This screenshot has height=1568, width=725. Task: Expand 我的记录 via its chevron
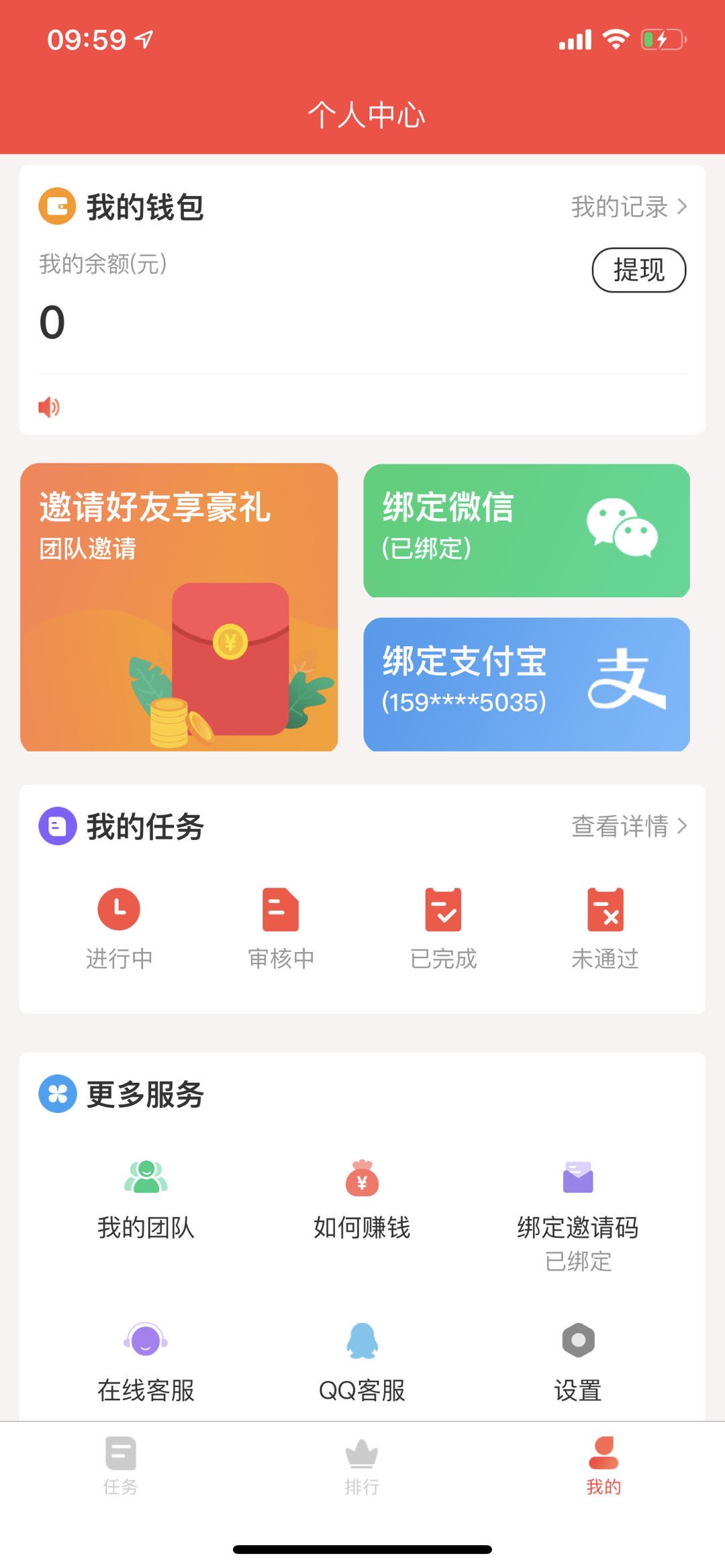(683, 208)
